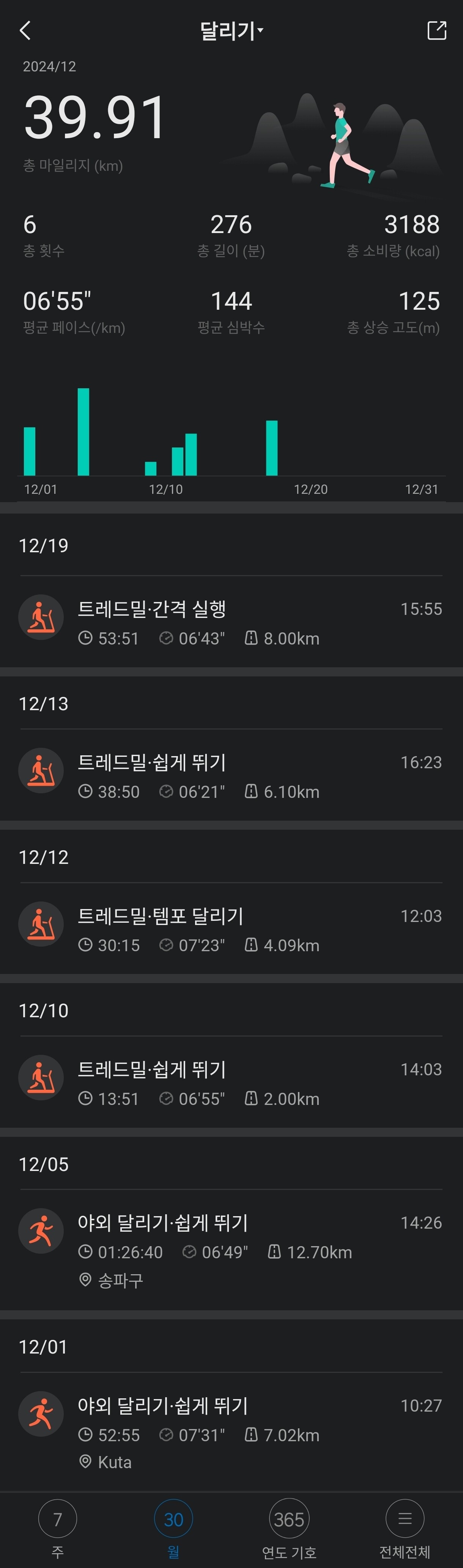Select the 12/10 treadmill run of 2.00km

coord(231,1083)
